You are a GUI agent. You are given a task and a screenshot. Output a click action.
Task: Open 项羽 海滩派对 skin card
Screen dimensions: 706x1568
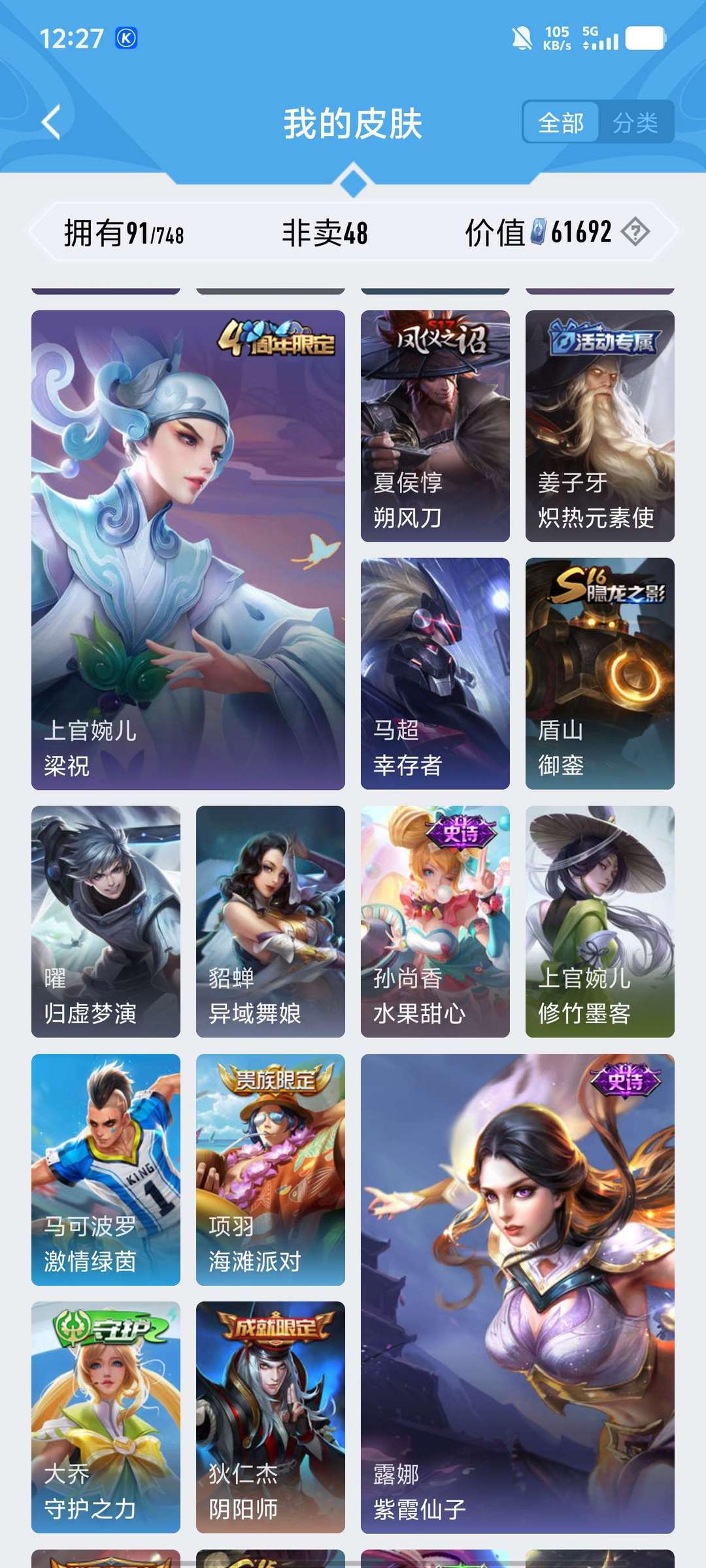tap(271, 1169)
